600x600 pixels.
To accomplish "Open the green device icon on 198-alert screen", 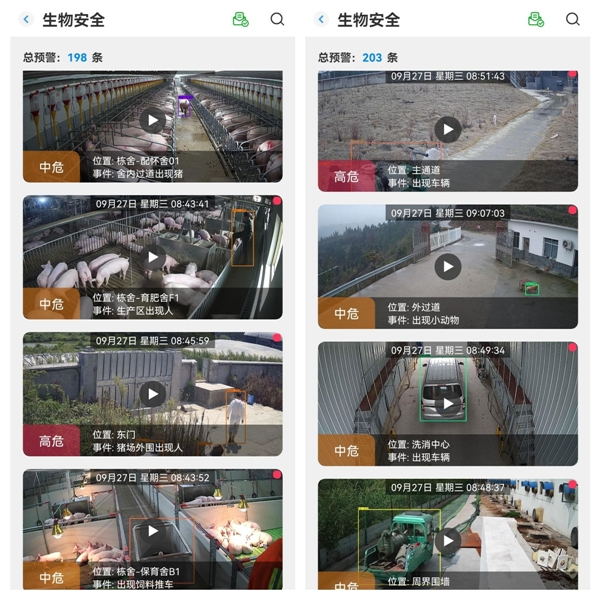I will (240, 20).
